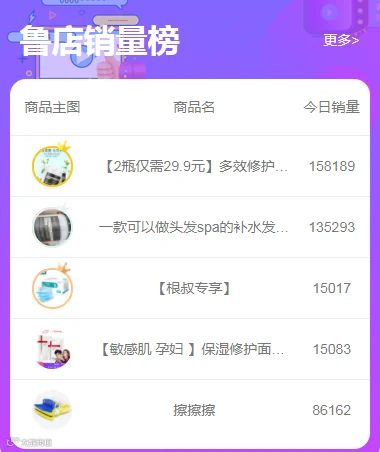
Task: Open the 更多> link
Action: [x=341, y=40]
